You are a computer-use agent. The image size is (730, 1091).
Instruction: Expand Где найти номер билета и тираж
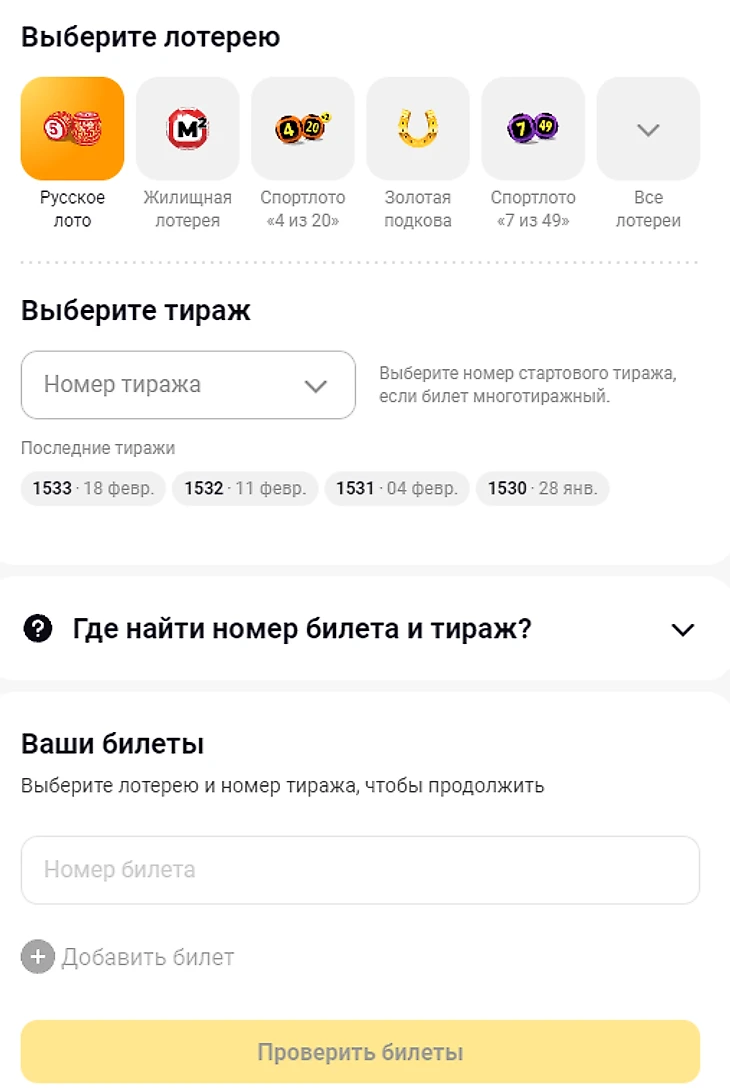click(x=365, y=629)
